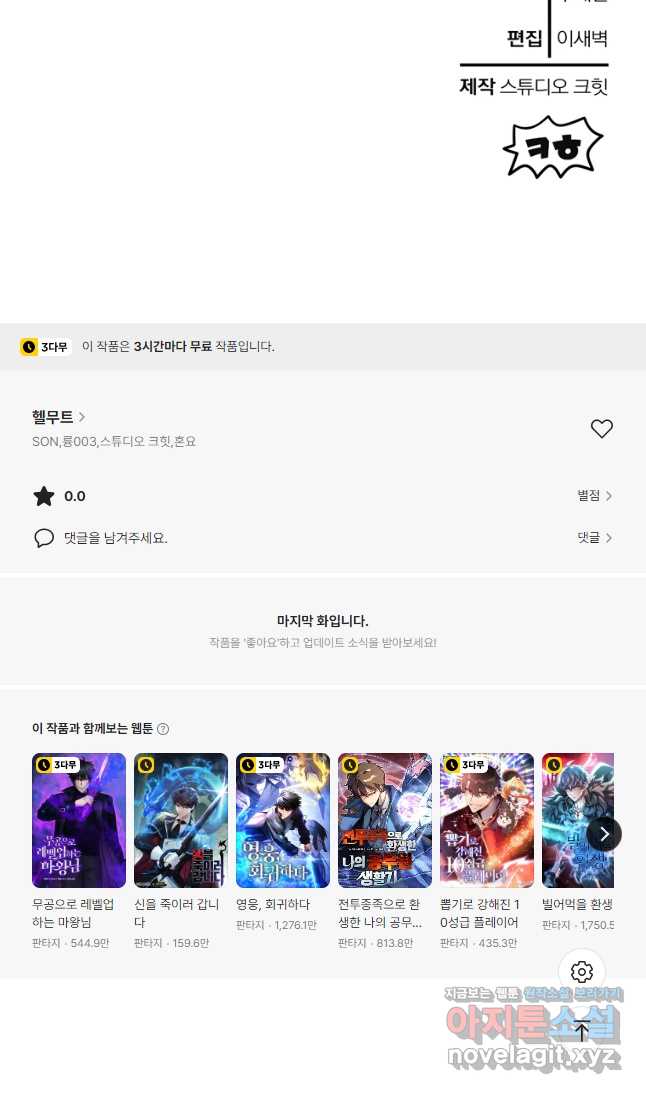Open webtoon 전투종족으로 환생한 나의 공무원 생활기
The width and height of the screenshot is (646, 1094).
[x=385, y=821]
